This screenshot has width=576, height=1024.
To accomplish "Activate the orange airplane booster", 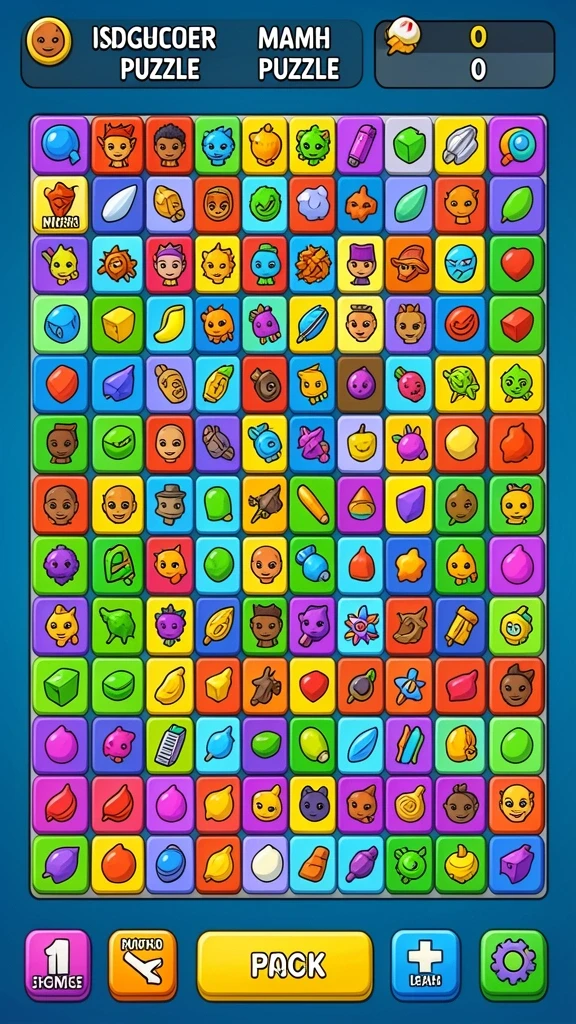I will click(142, 965).
